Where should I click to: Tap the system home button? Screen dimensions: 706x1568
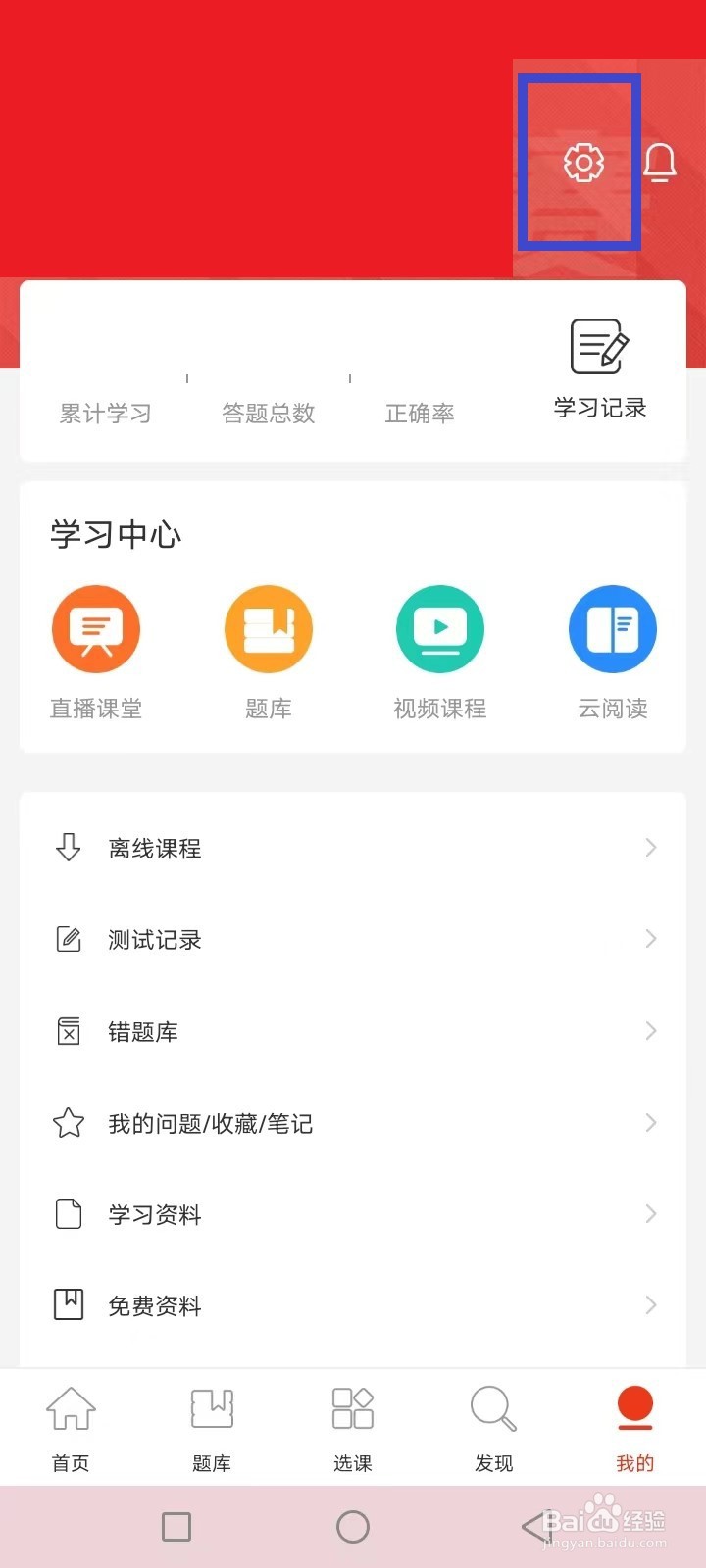coord(353,1526)
